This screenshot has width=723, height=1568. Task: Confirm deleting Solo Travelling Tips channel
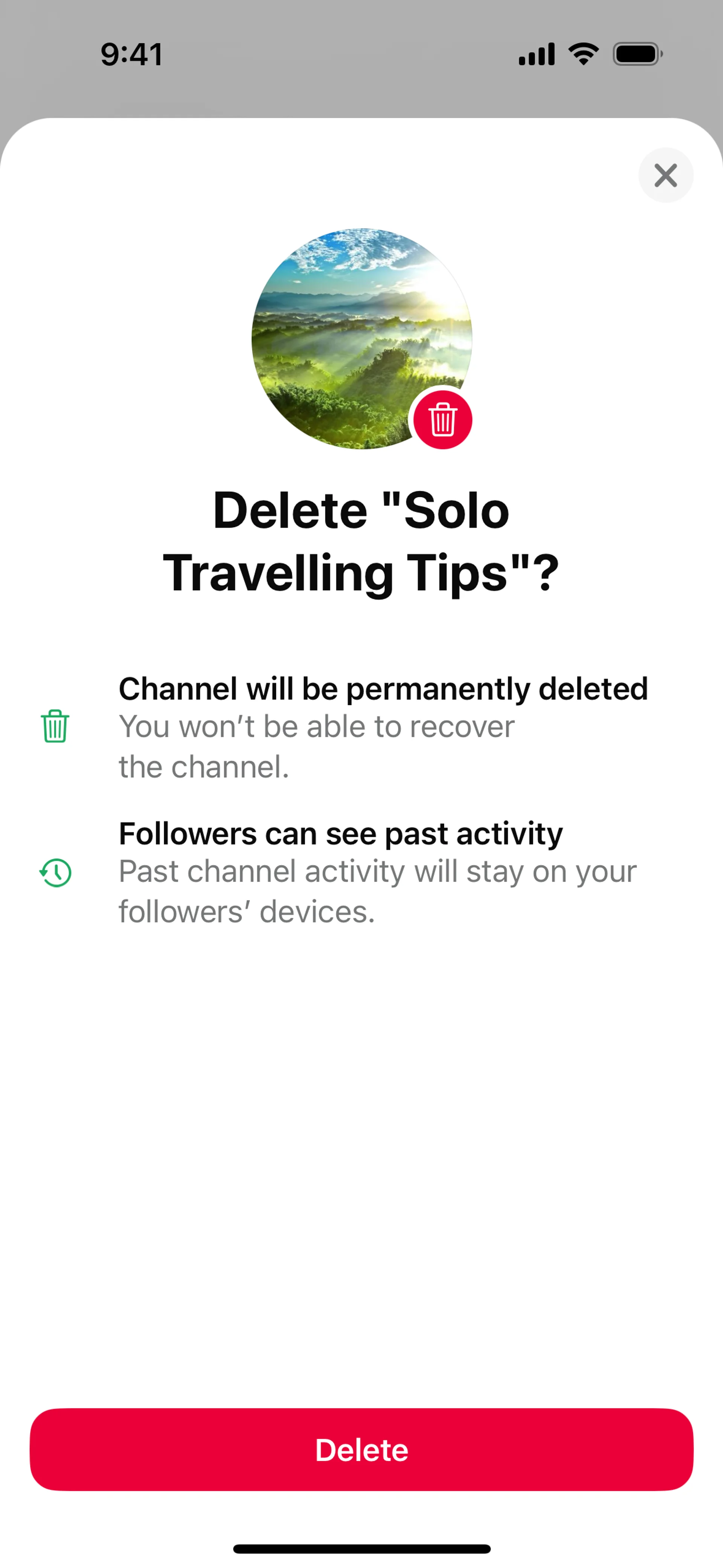tap(361, 1449)
